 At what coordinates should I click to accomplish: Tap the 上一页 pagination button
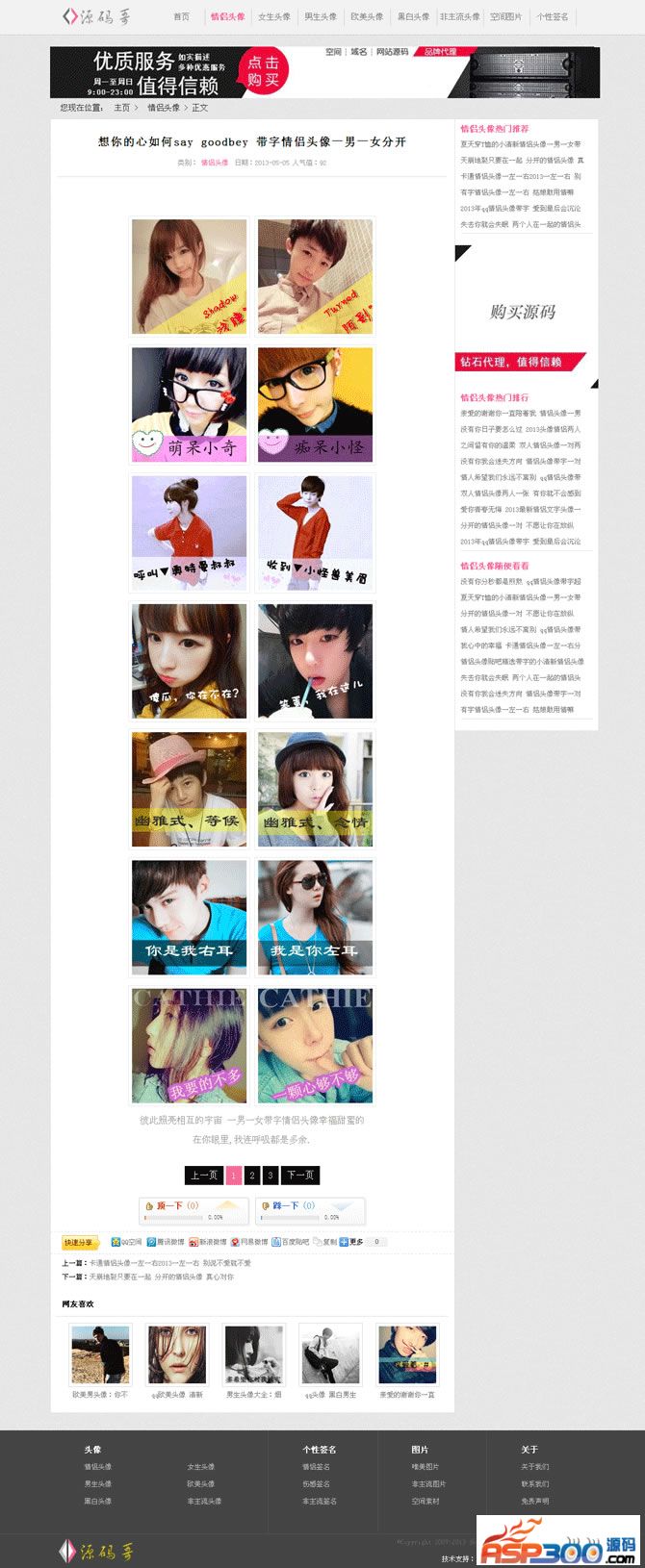click(x=203, y=1175)
